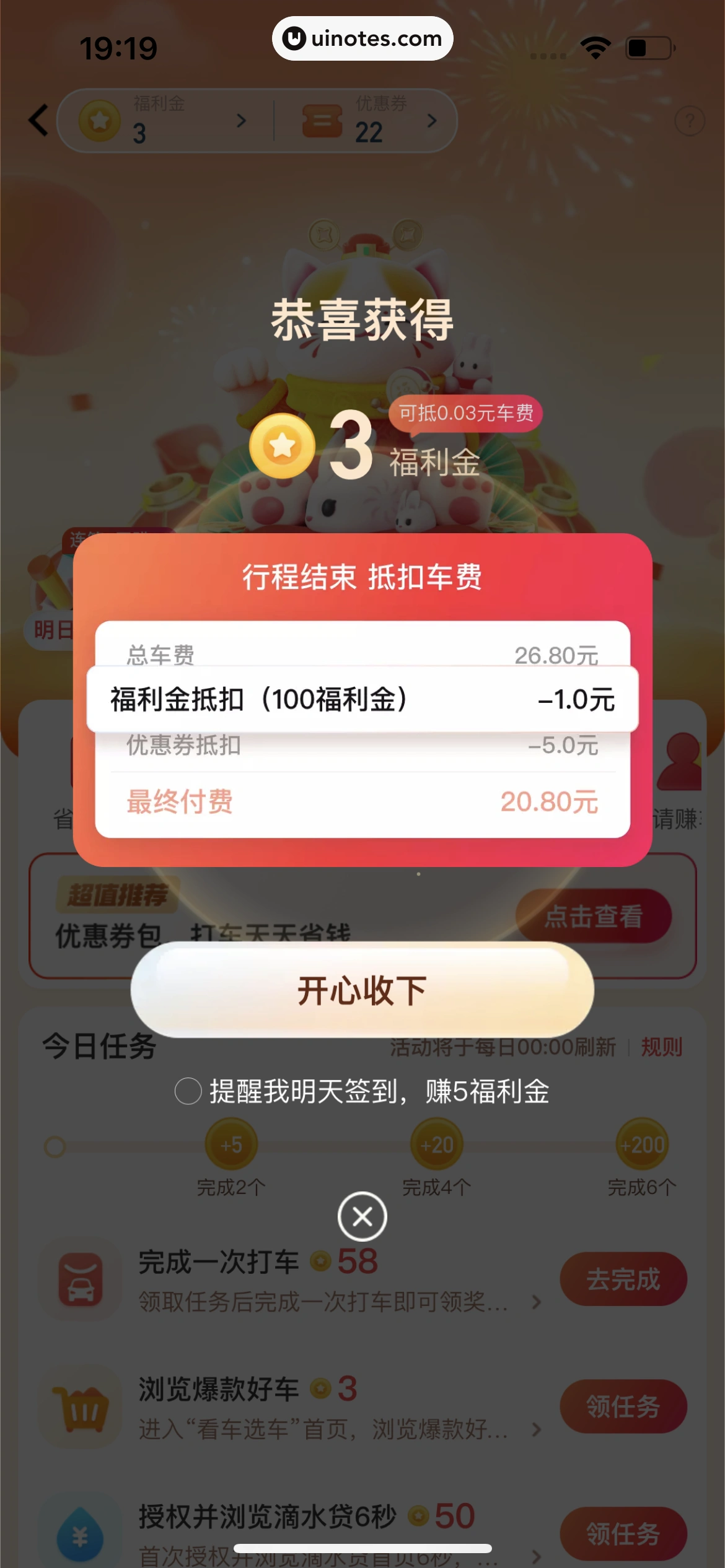Expand 福利金 details via its chevron

(x=242, y=121)
